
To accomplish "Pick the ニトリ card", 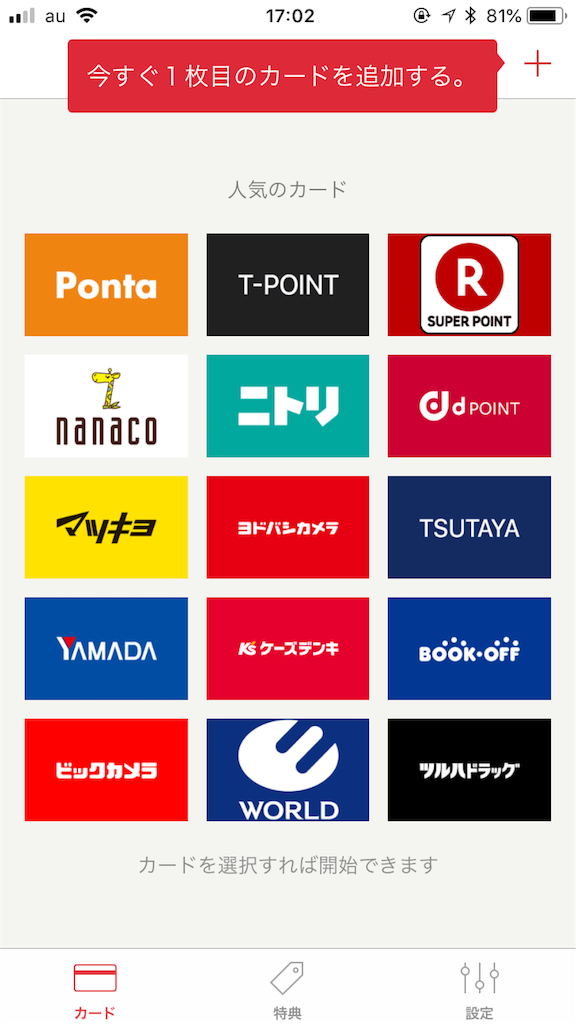I will coord(288,406).
